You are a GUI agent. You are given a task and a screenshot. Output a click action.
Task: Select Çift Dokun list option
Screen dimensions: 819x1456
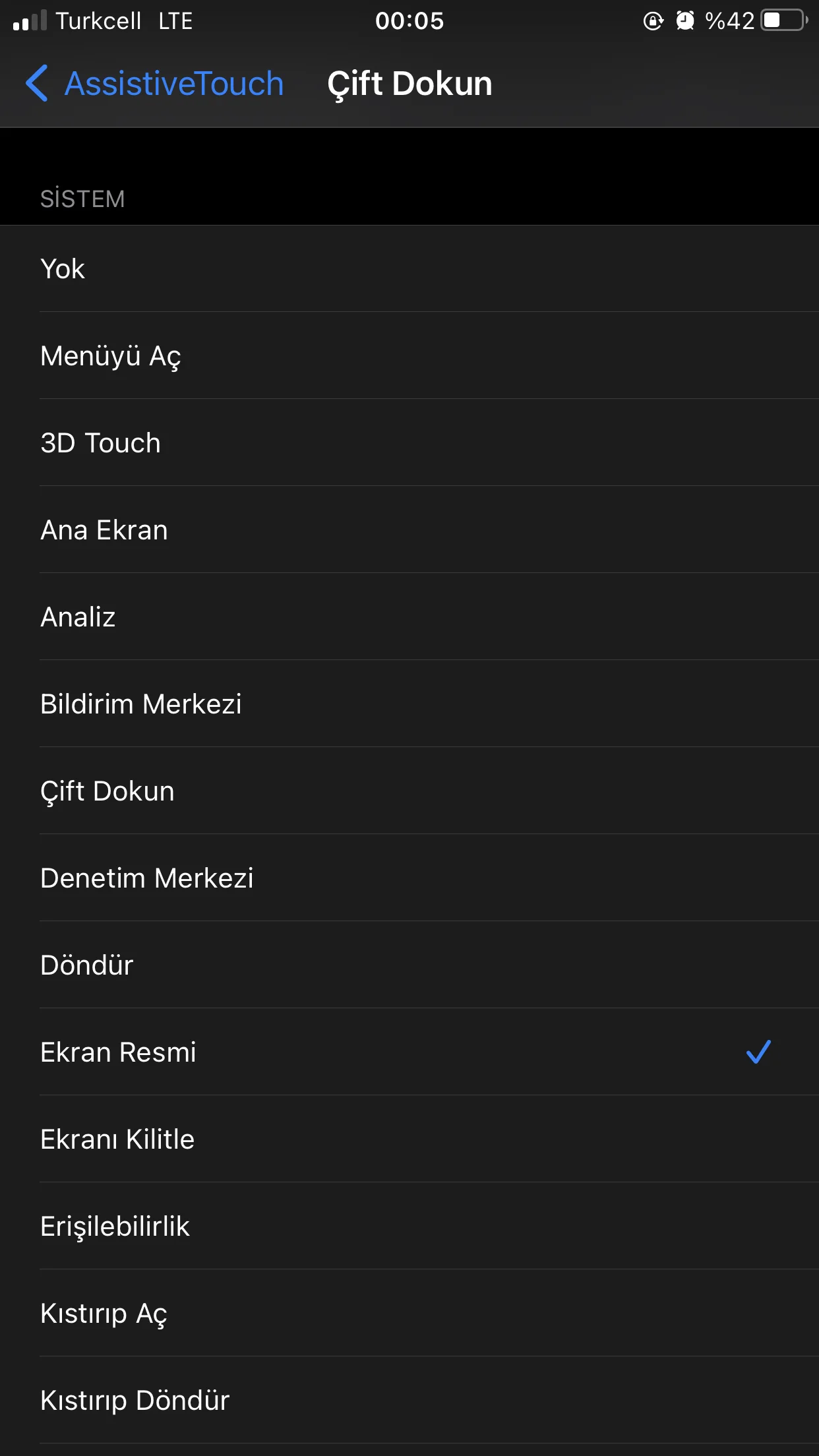(x=409, y=791)
